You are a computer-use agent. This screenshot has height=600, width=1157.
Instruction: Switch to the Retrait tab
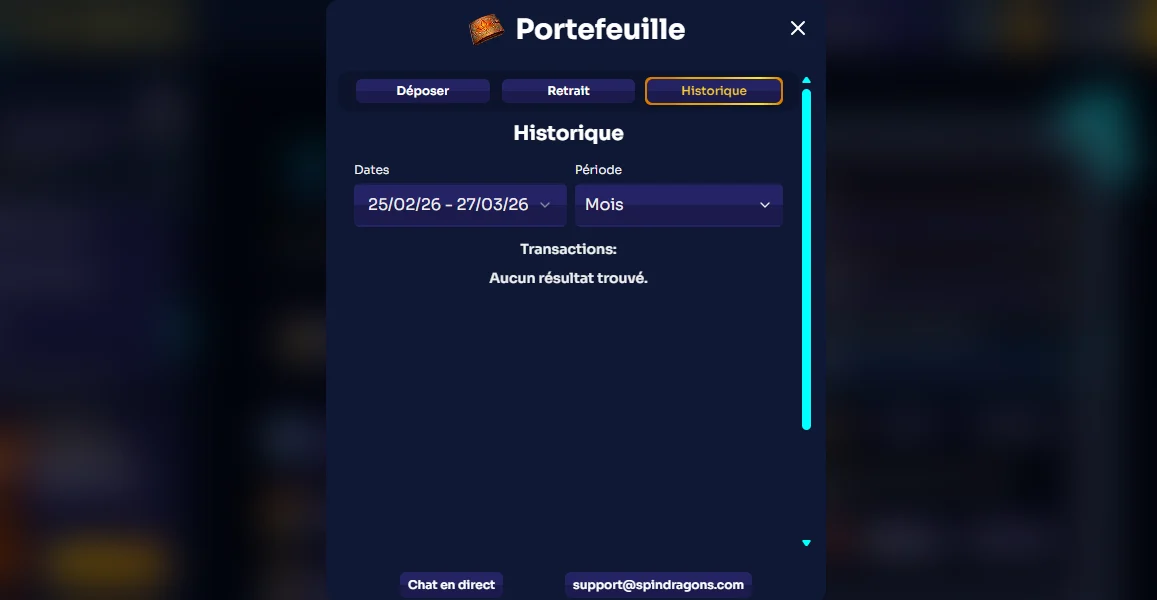pos(568,91)
